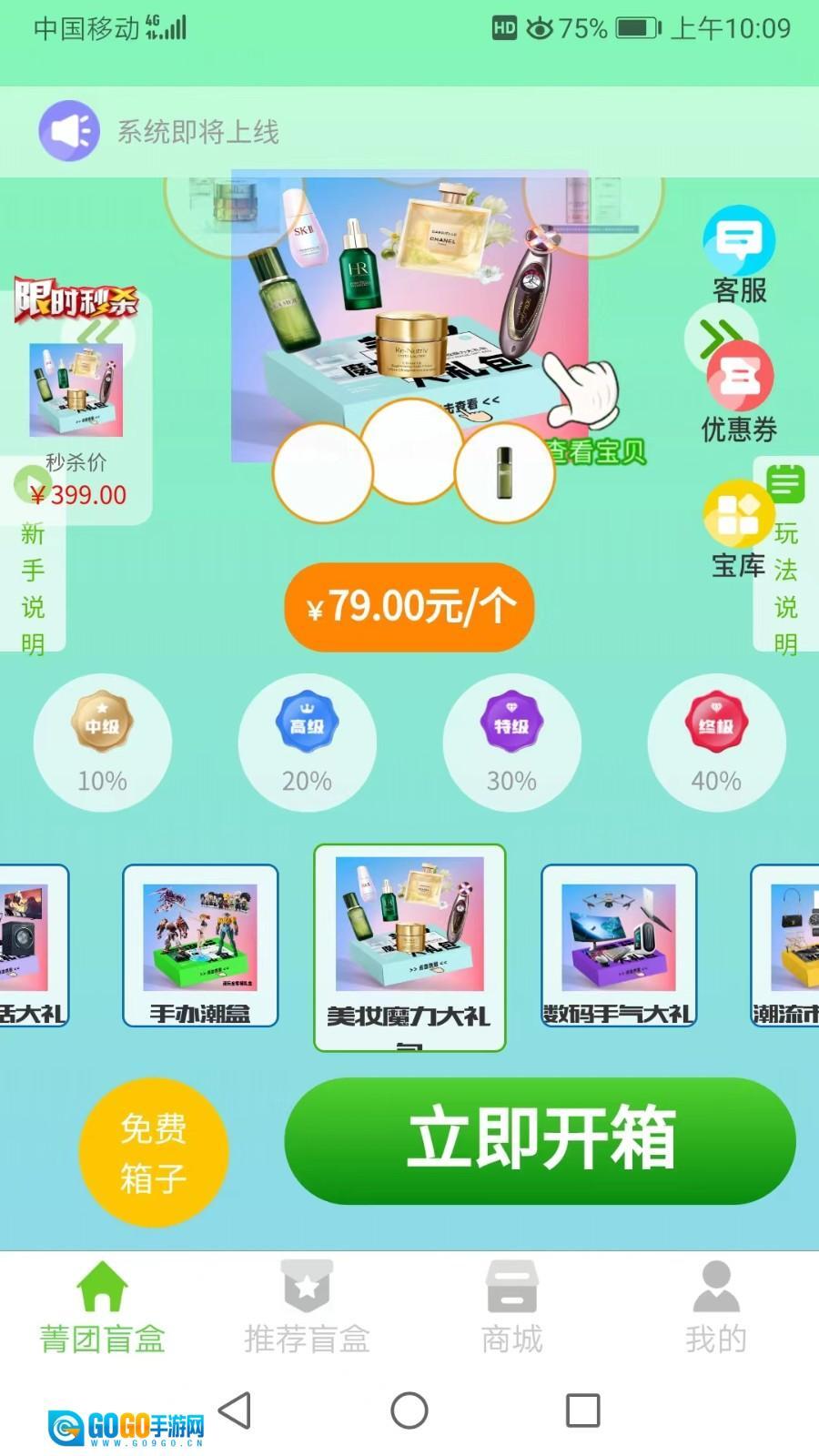Tap the system home button
This screenshot has height=1456, width=819.
tap(409, 1410)
